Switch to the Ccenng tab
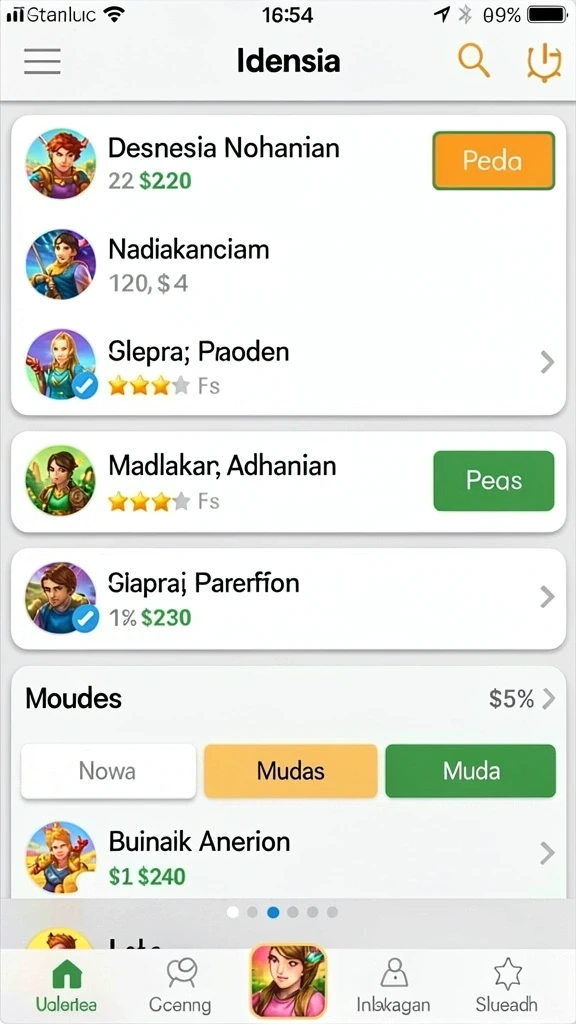This screenshot has width=576, height=1024. [x=180, y=985]
